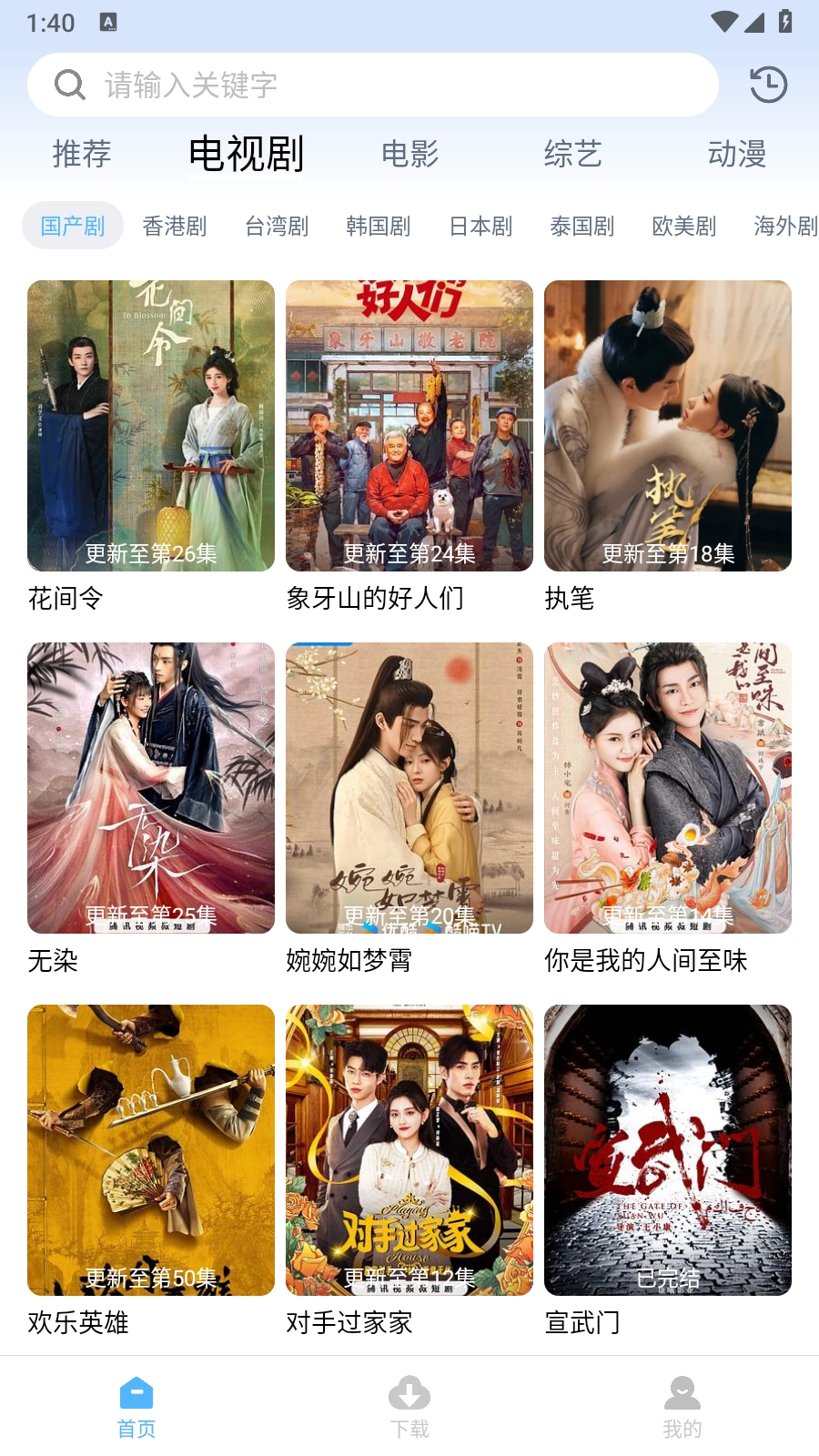Tap the 下载 download icon
This screenshot has width=819, height=1456.
[x=409, y=1391]
